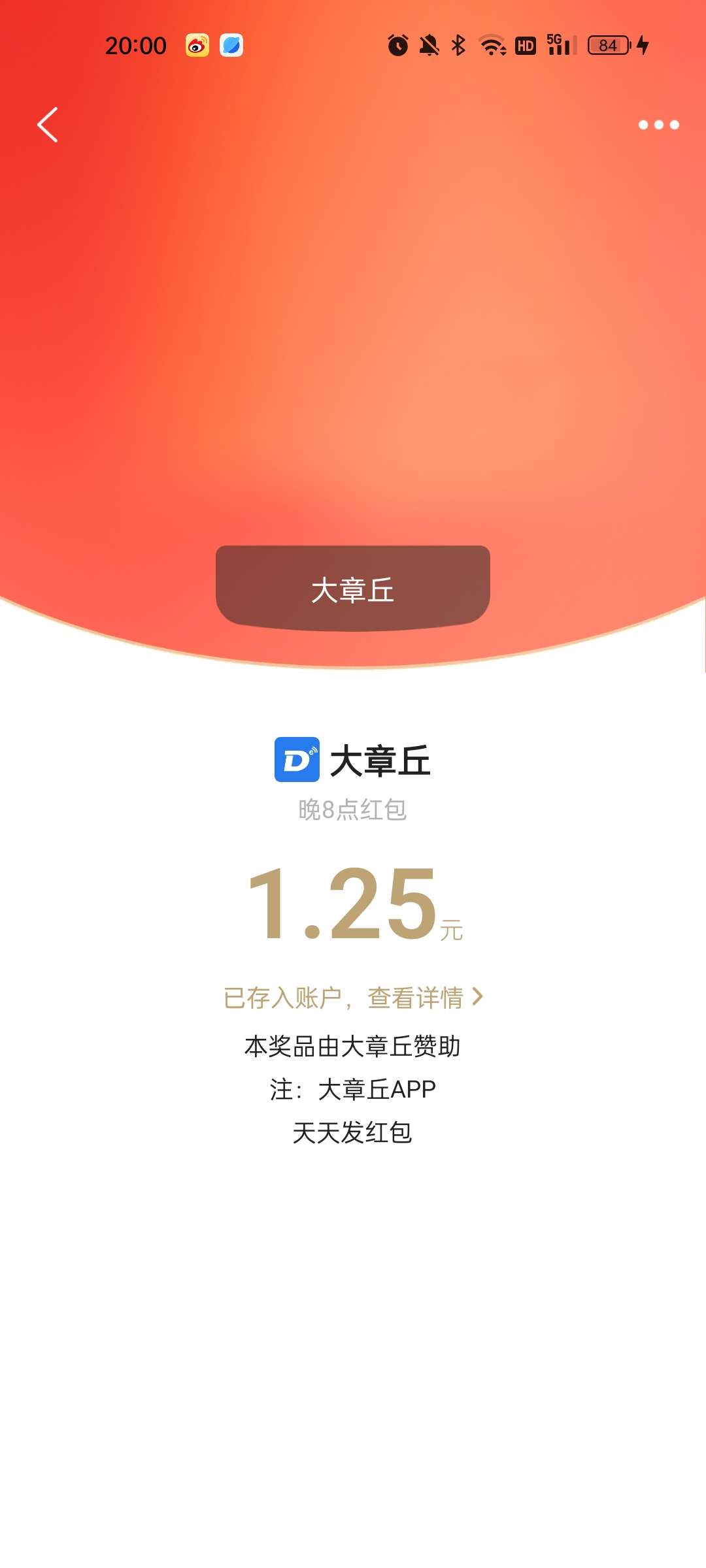The width and height of the screenshot is (706, 1568).
Task: Open the three-dot overflow menu
Action: pyautogui.click(x=658, y=125)
